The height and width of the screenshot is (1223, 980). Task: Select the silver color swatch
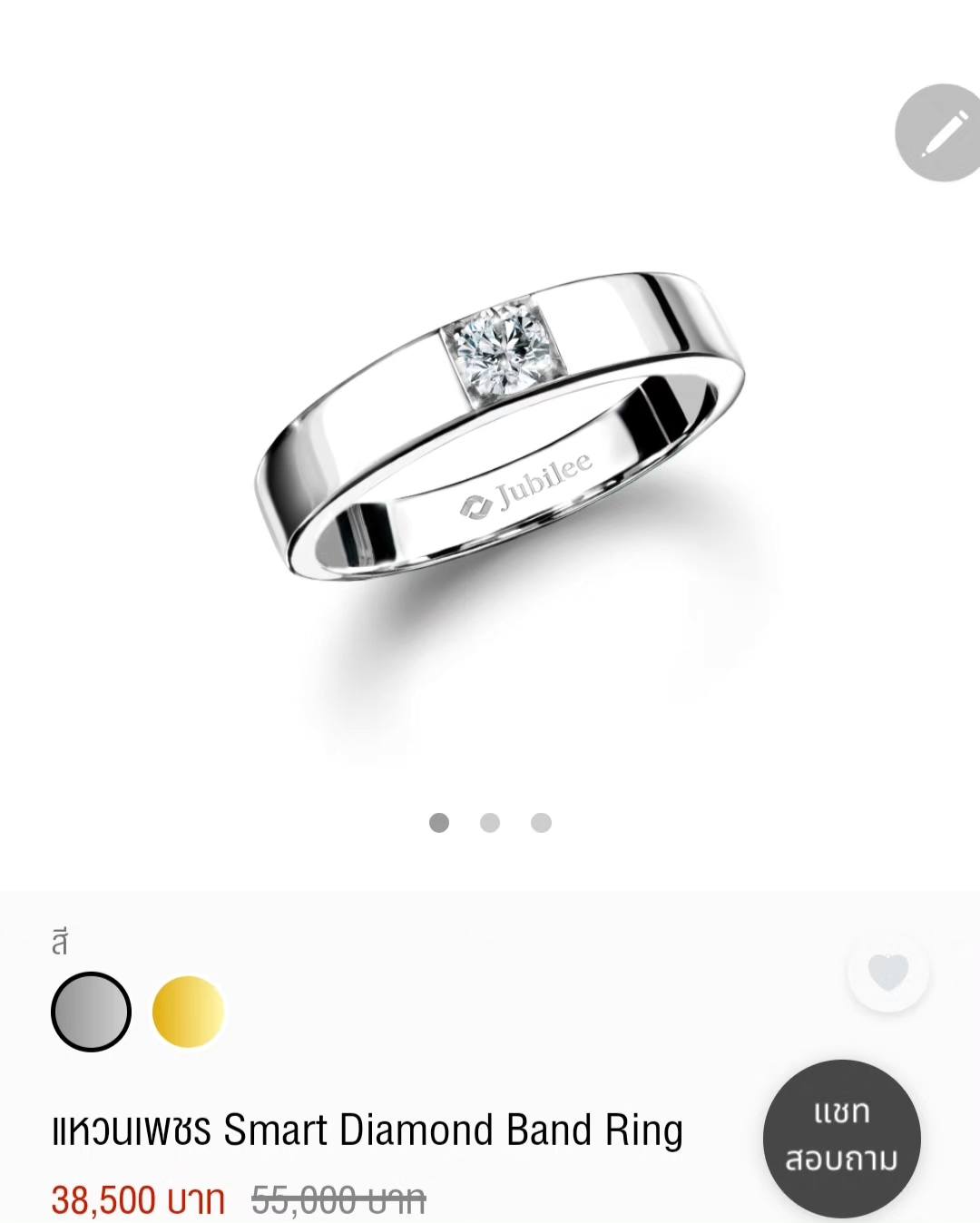(x=91, y=1012)
